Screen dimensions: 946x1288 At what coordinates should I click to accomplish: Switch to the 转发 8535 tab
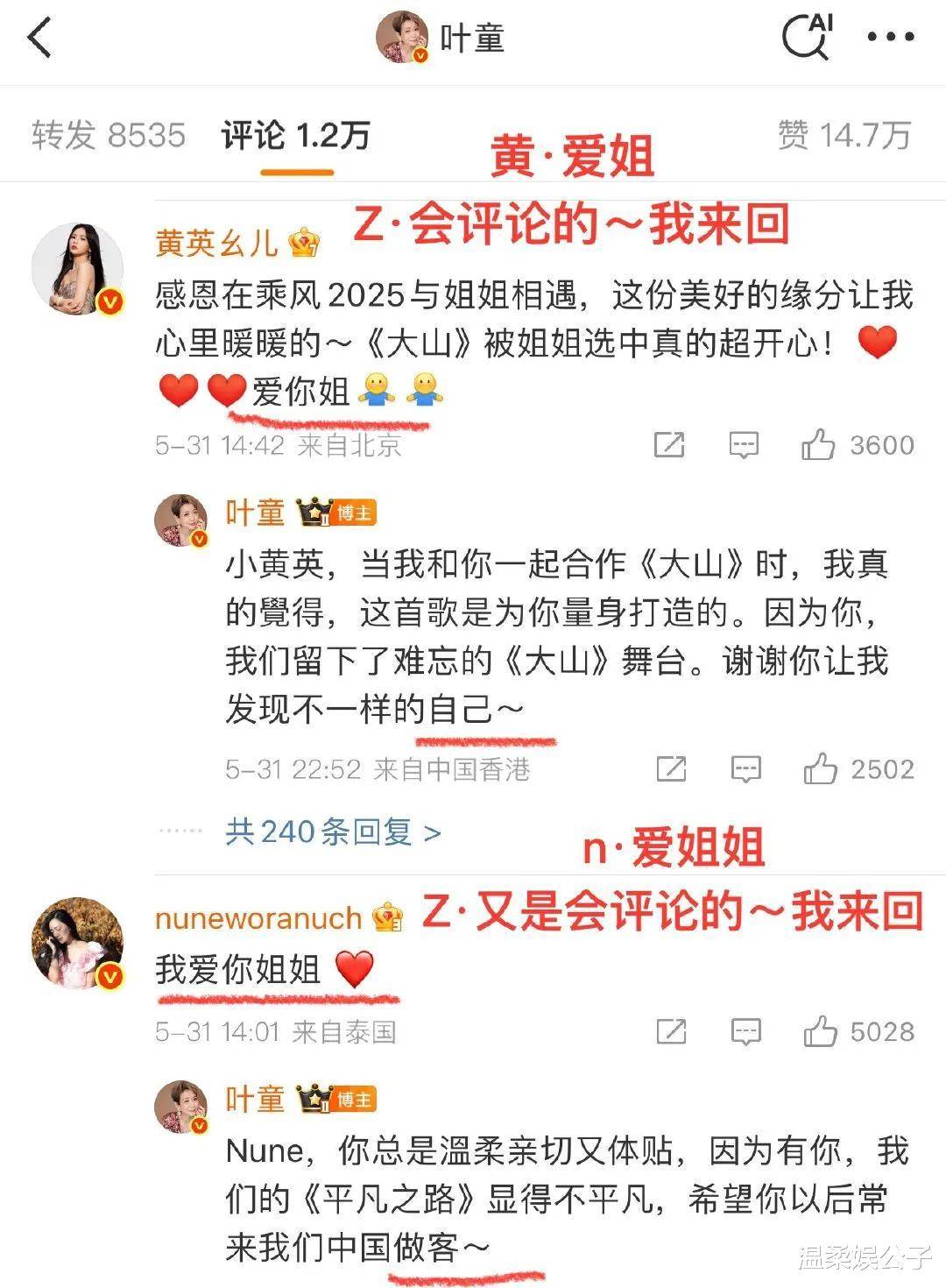[109, 135]
